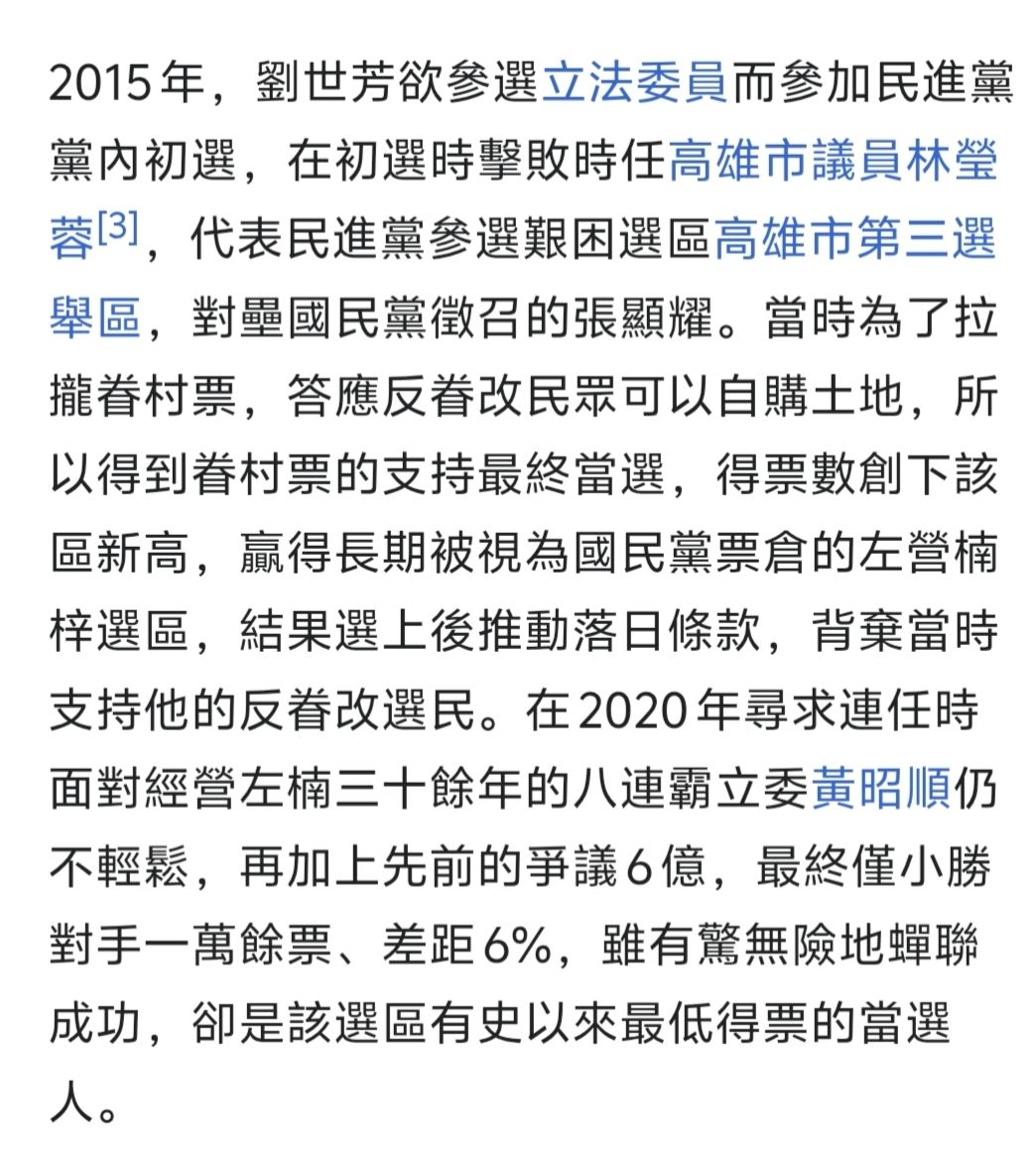Open footnote reference [3]
This screenshot has height=1155, width=1036.
coord(118,228)
